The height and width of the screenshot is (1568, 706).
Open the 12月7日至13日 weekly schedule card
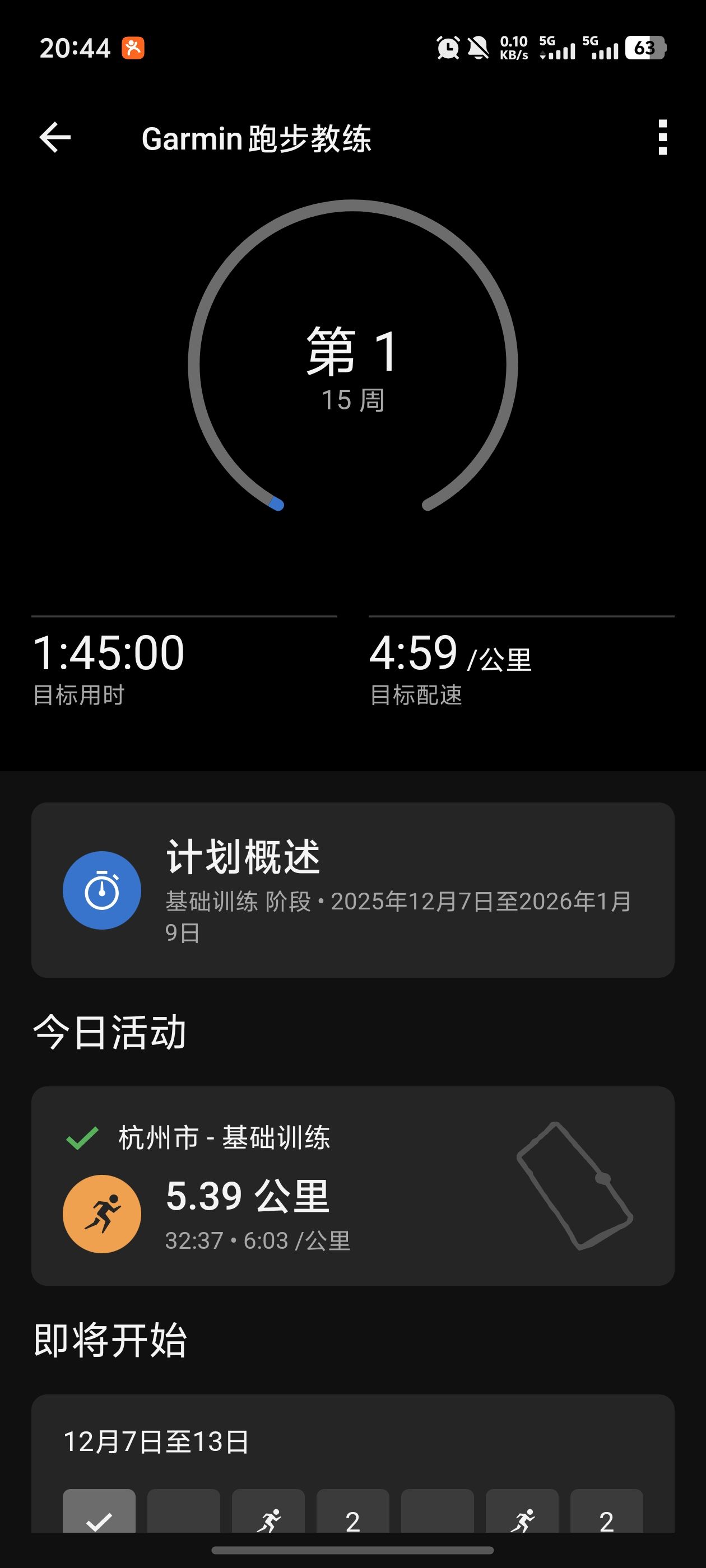click(352, 1463)
